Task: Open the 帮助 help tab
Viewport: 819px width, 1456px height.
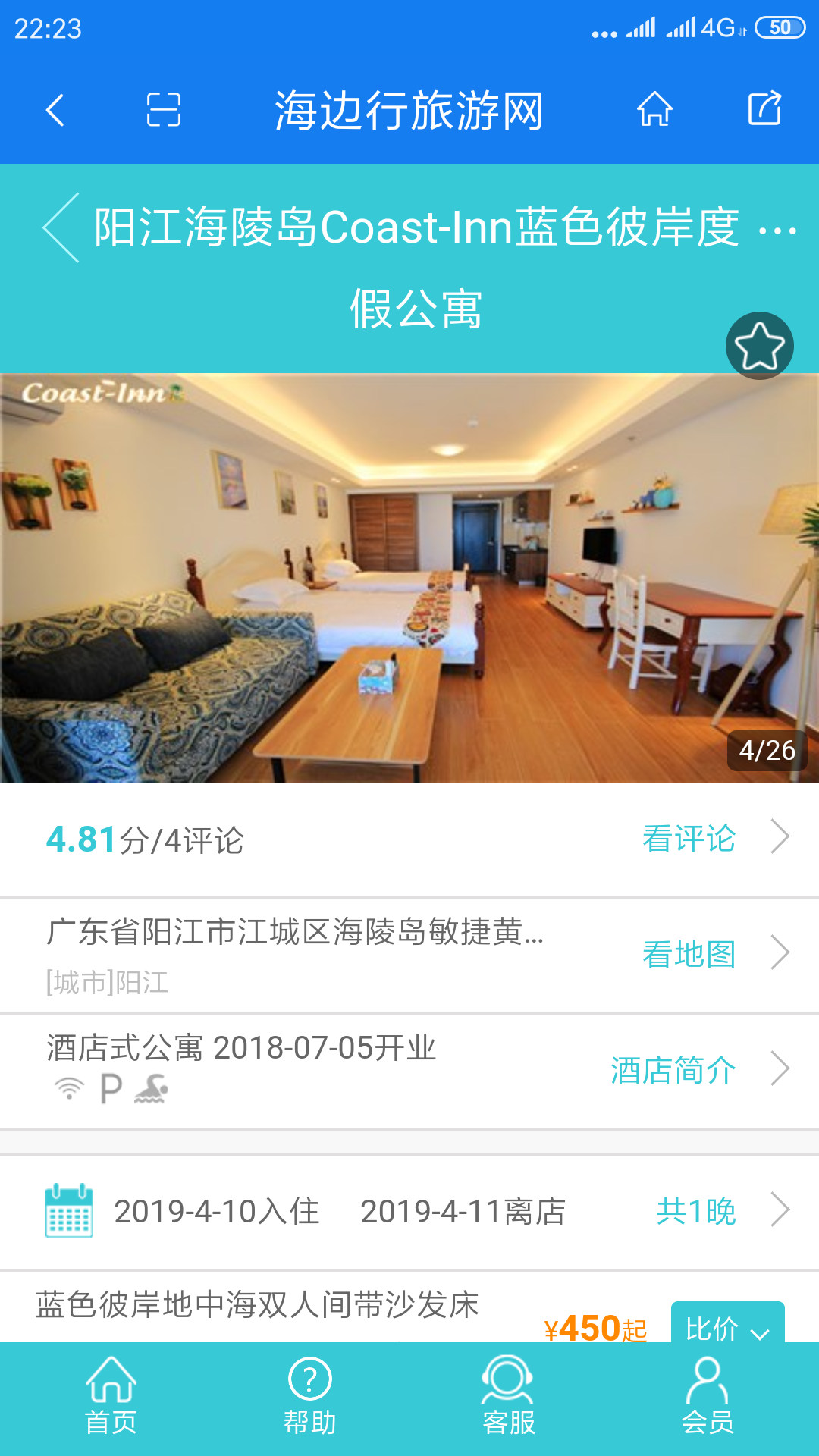Action: tap(309, 1397)
